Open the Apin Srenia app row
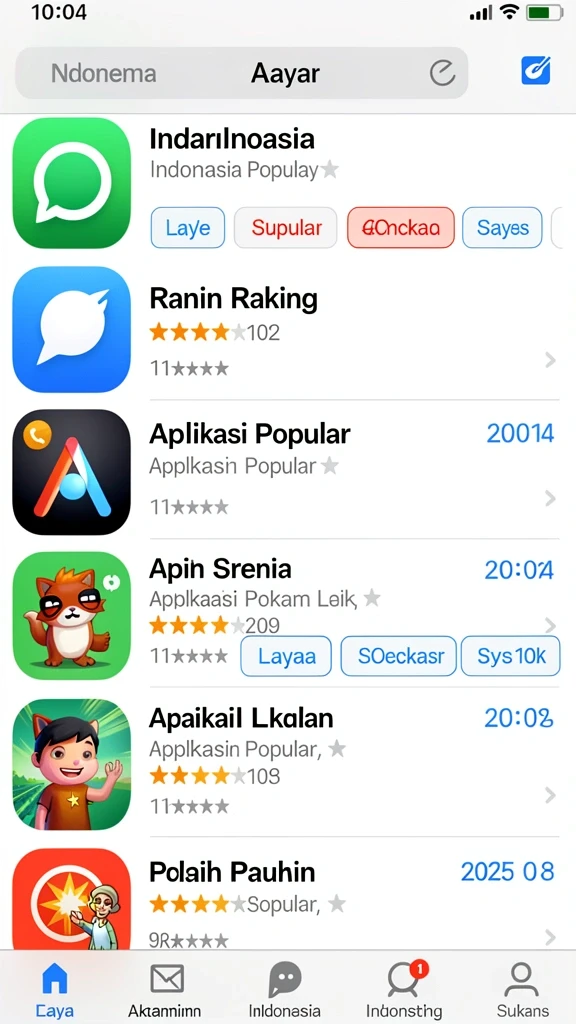 tap(288, 614)
